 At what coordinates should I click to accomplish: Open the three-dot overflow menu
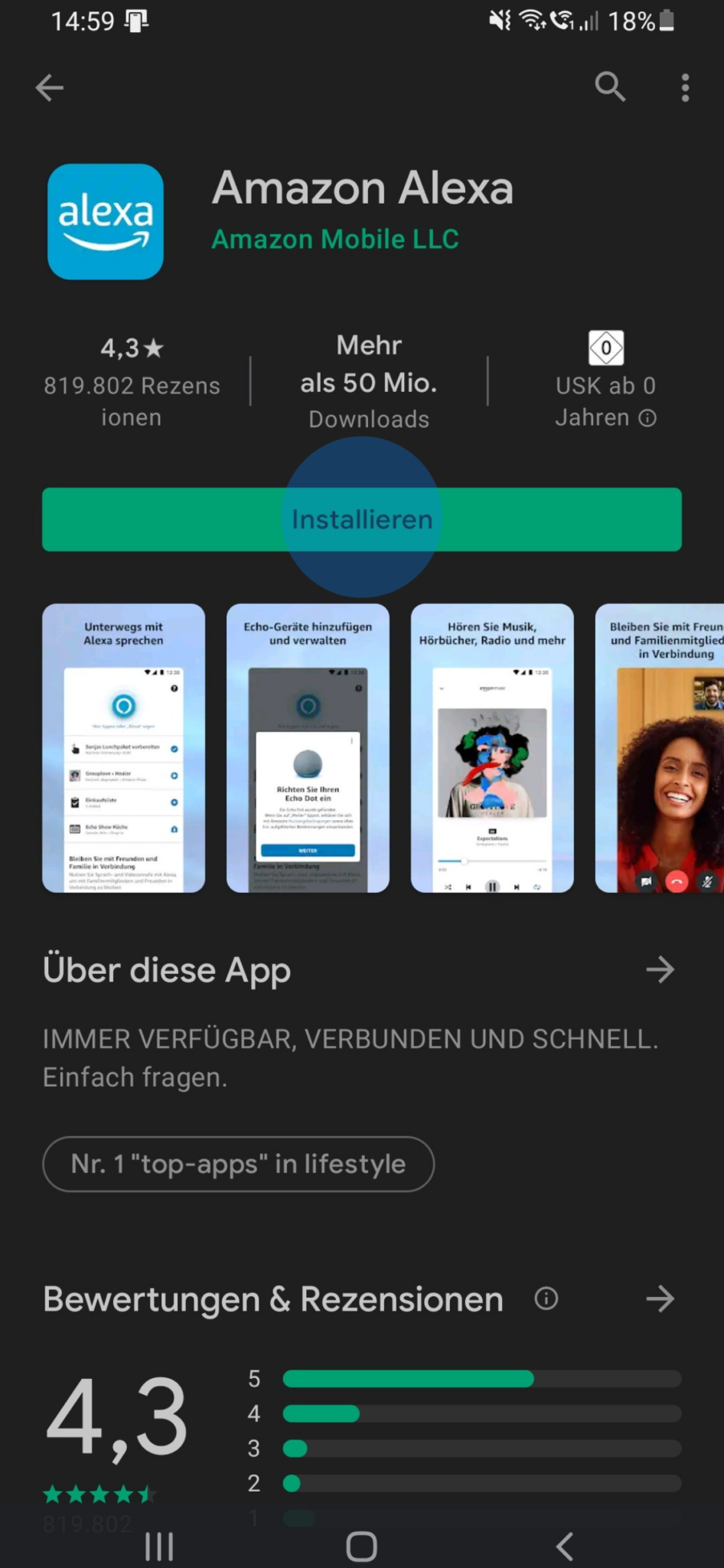(684, 87)
